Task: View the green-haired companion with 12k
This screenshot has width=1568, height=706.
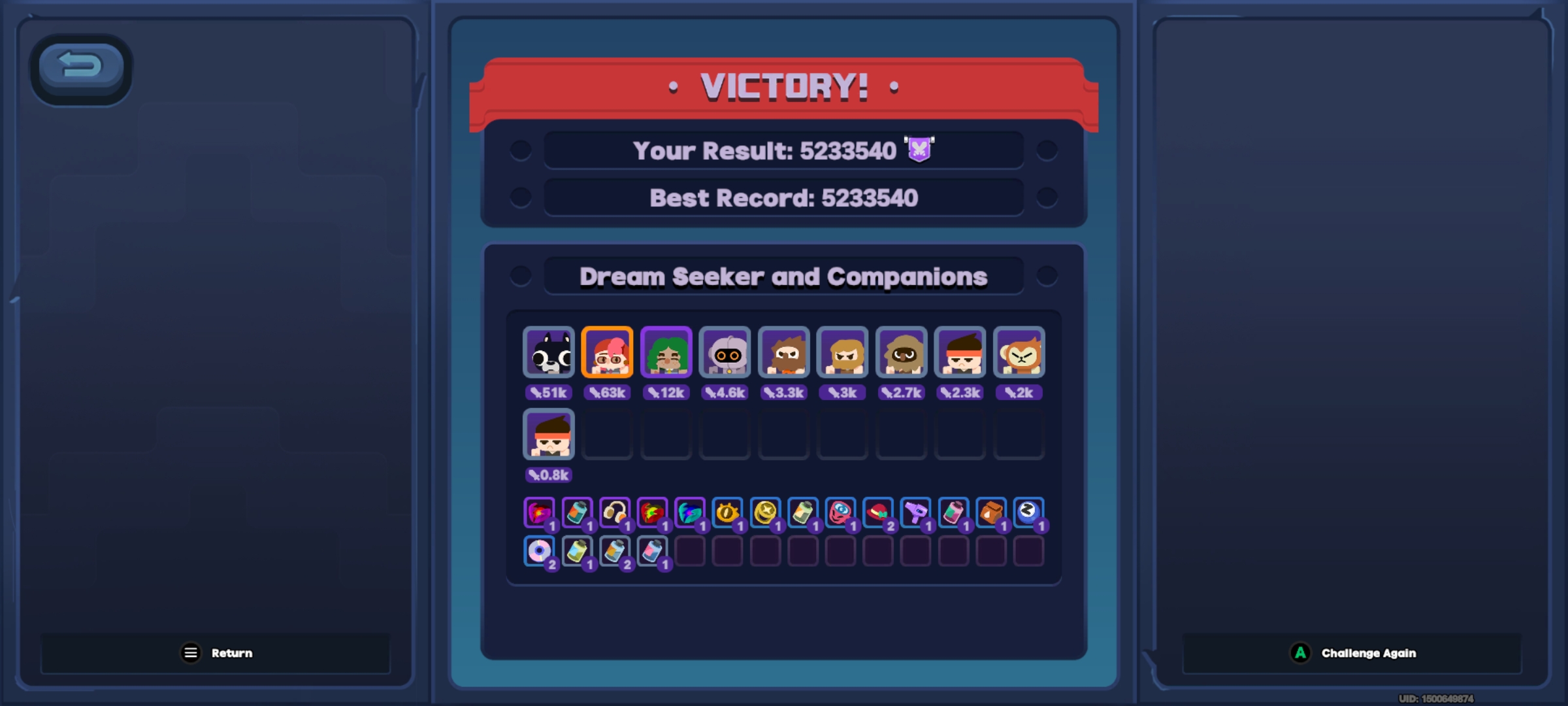Action: click(666, 353)
